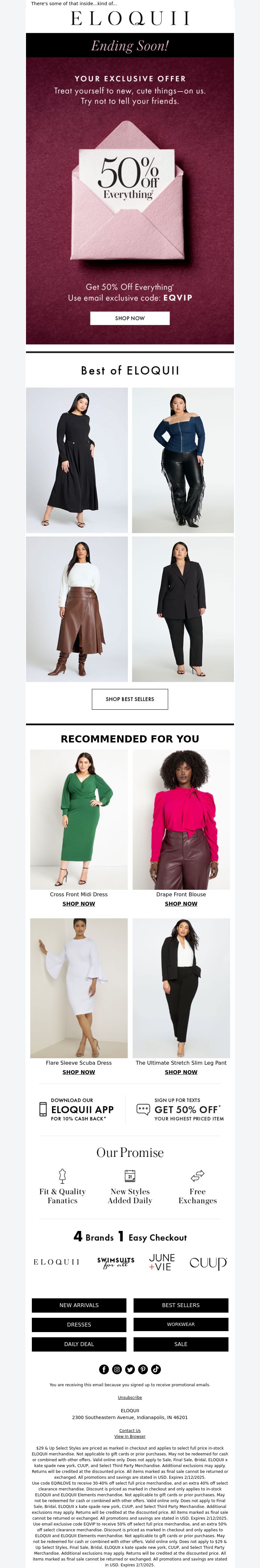
Task: View this email in browser
Action: point(129,1437)
